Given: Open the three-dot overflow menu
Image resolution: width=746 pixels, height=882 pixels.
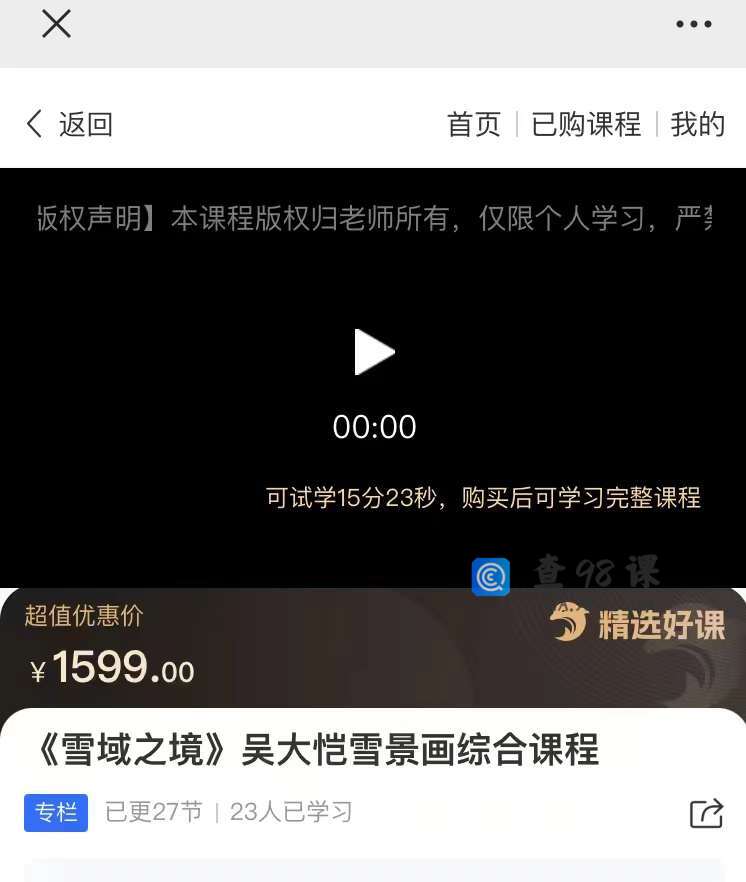Looking at the screenshot, I should pyautogui.click(x=693, y=25).
